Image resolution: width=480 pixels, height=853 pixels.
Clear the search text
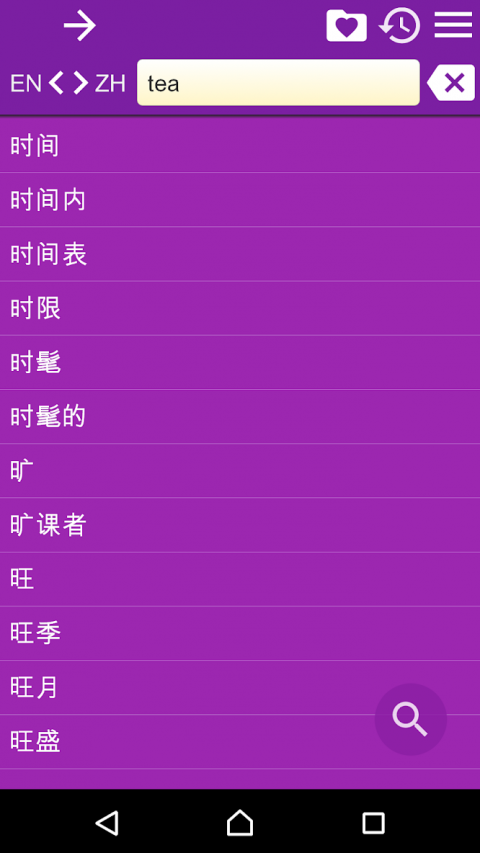click(x=451, y=83)
